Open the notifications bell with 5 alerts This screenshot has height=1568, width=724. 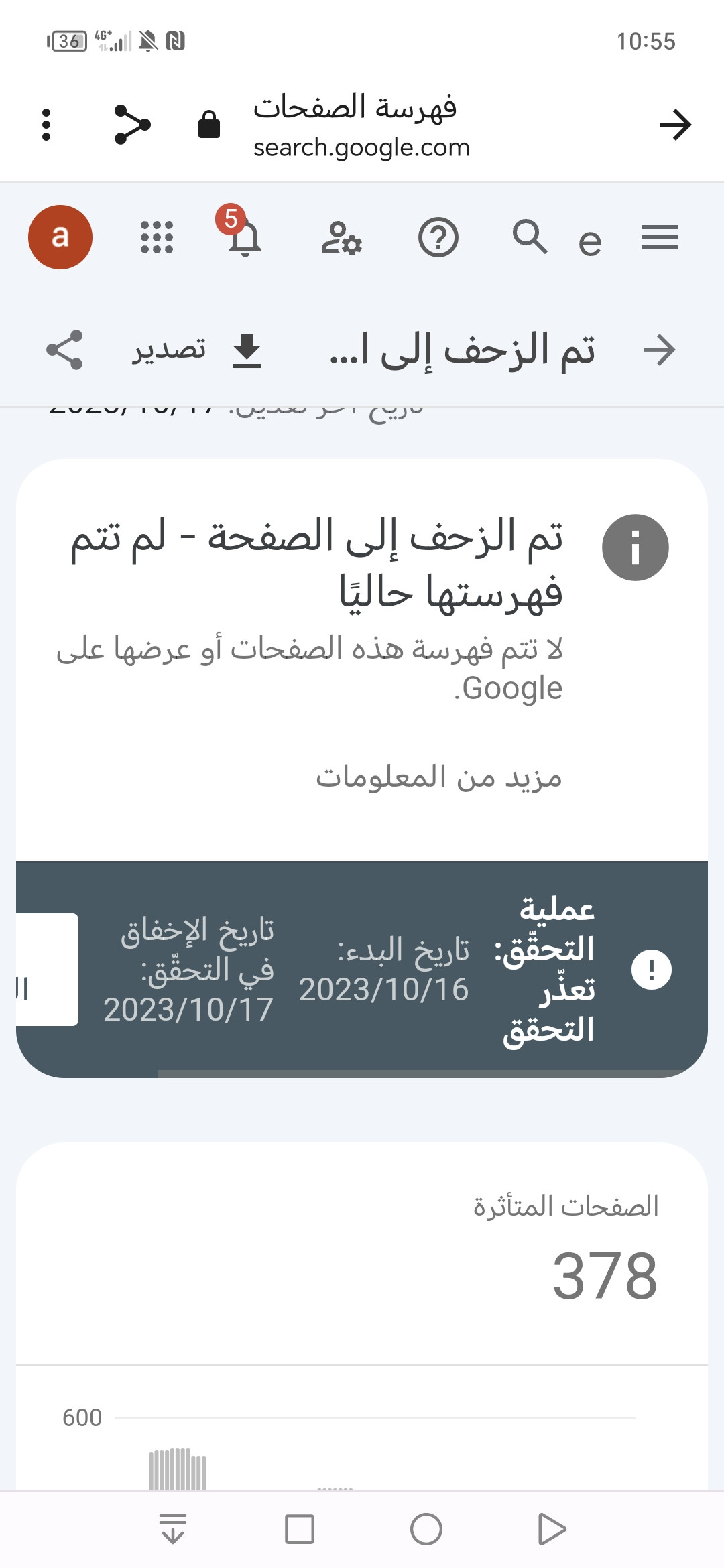pos(244,237)
